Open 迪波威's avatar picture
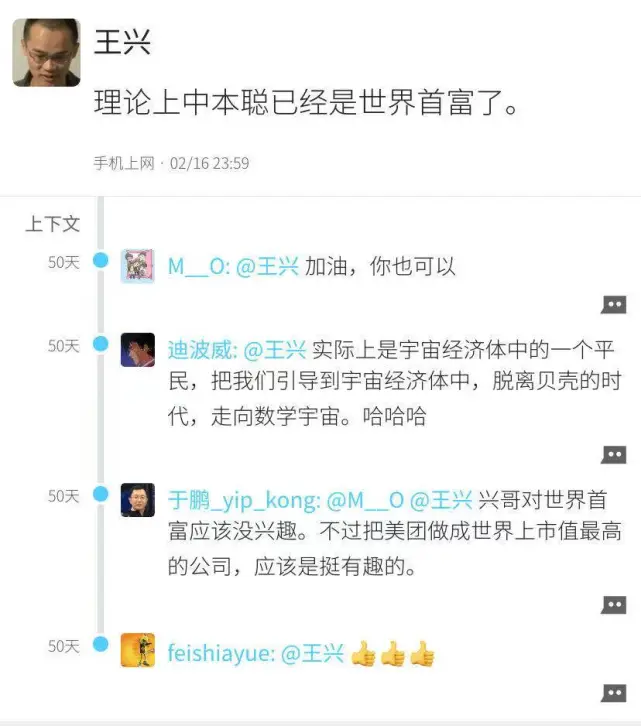Viewport: 641px width, 726px height. [138, 350]
